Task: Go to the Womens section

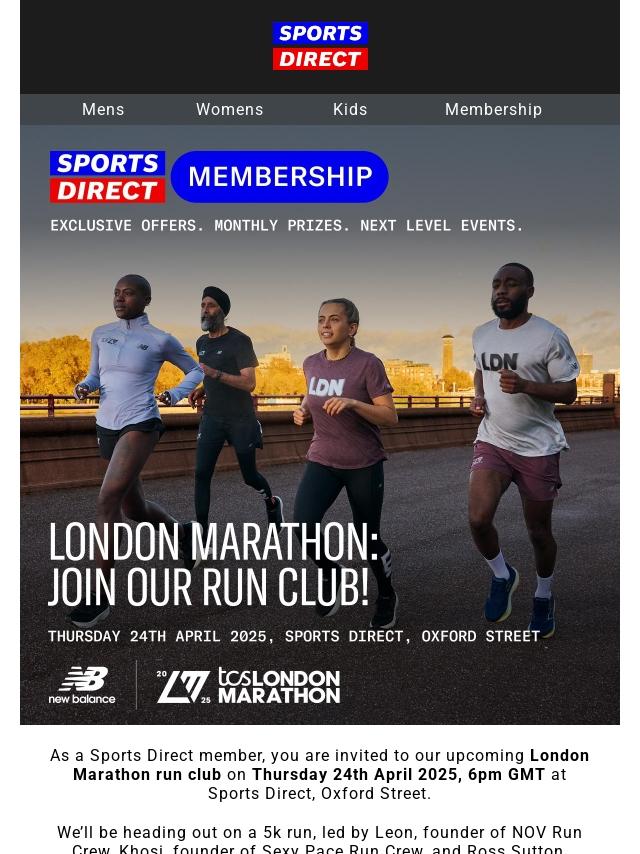Action: click(x=230, y=110)
